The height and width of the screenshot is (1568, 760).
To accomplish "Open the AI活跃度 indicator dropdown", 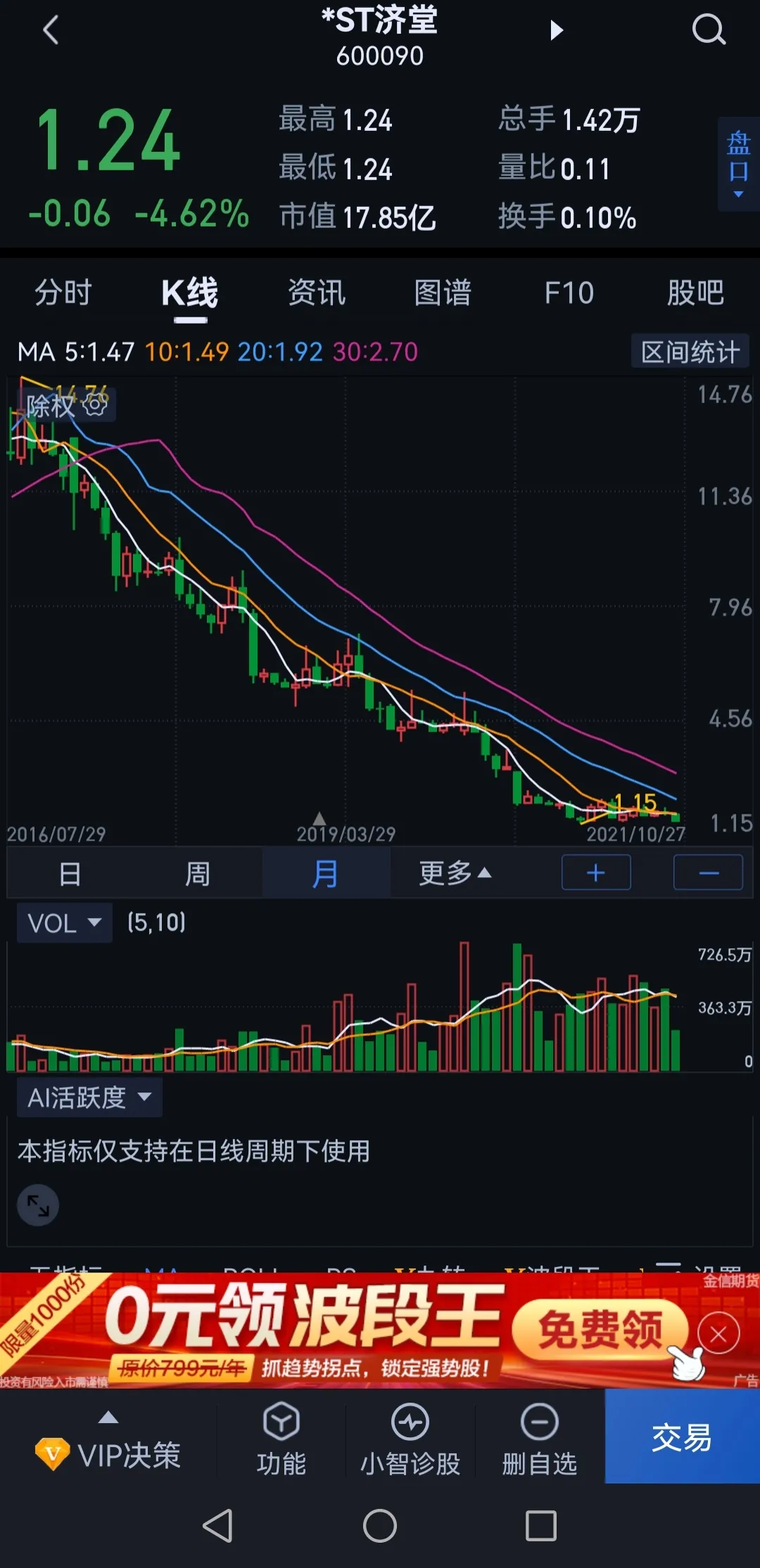I will pyautogui.click(x=89, y=1097).
